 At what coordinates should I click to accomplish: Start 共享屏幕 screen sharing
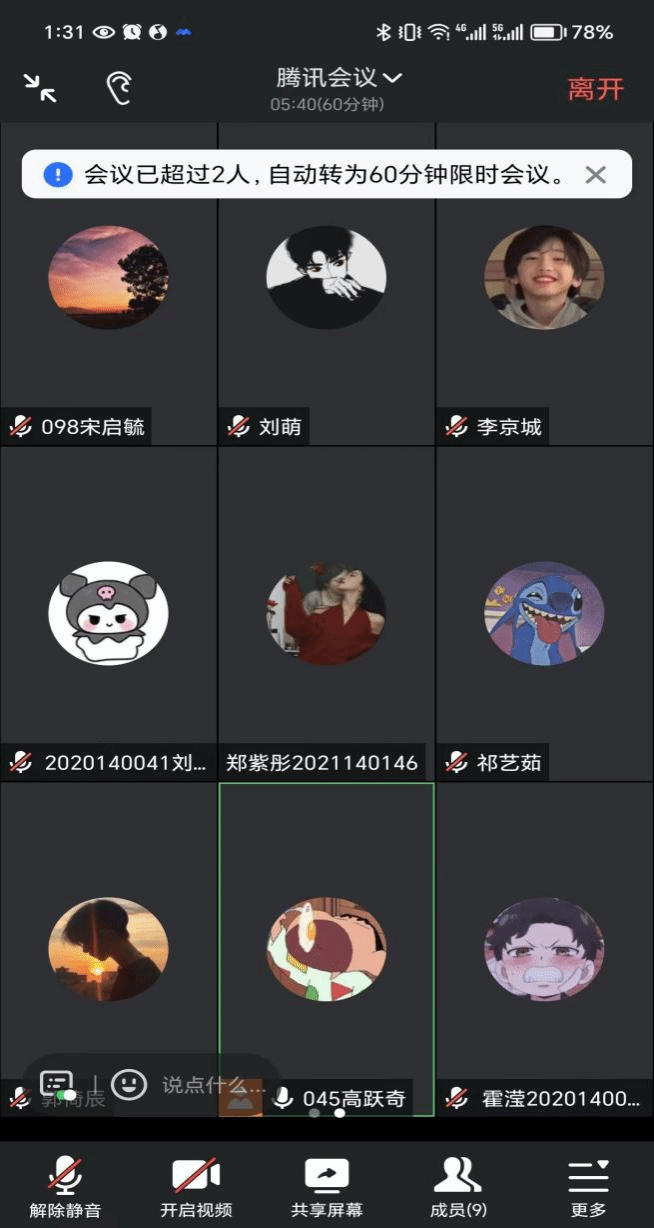[326, 1186]
